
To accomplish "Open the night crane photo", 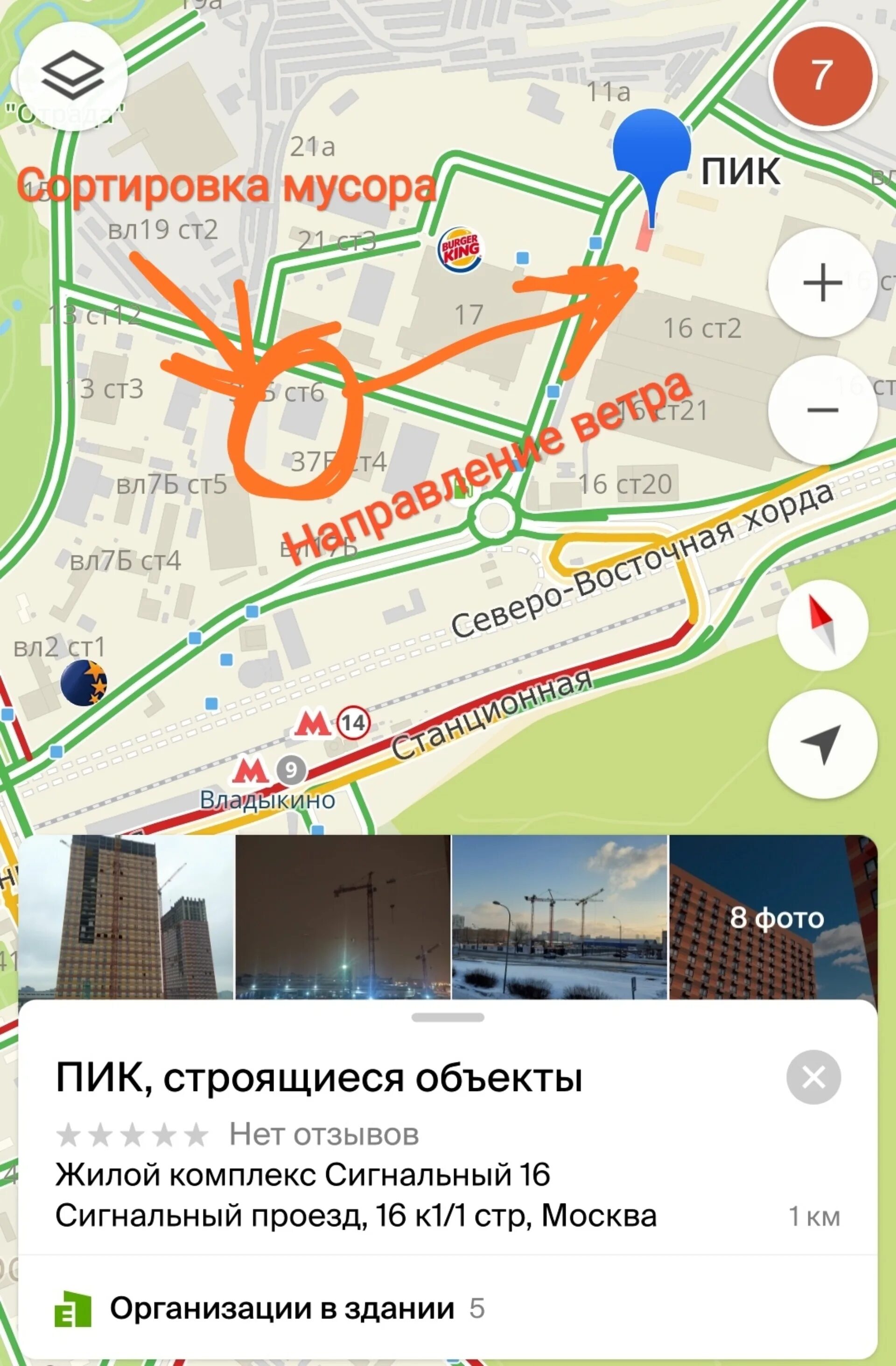I will pyautogui.click(x=343, y=917).
